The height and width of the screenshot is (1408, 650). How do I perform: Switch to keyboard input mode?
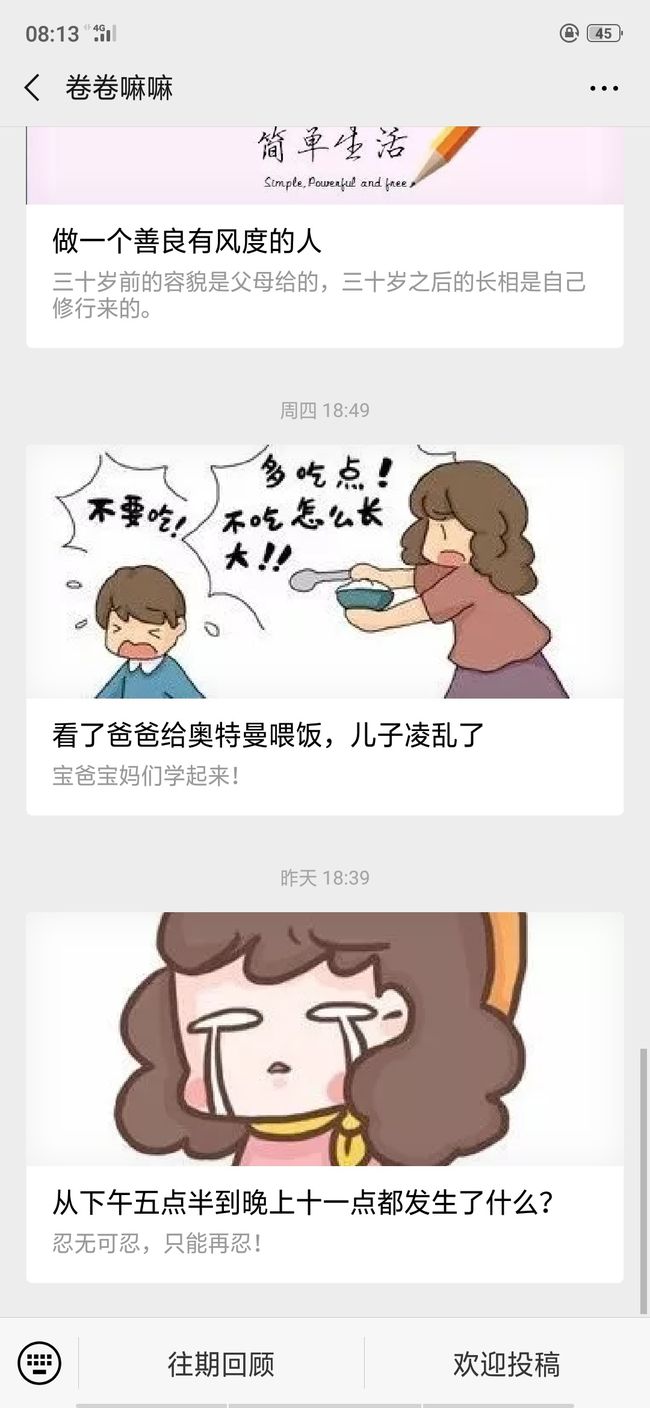39,1363
